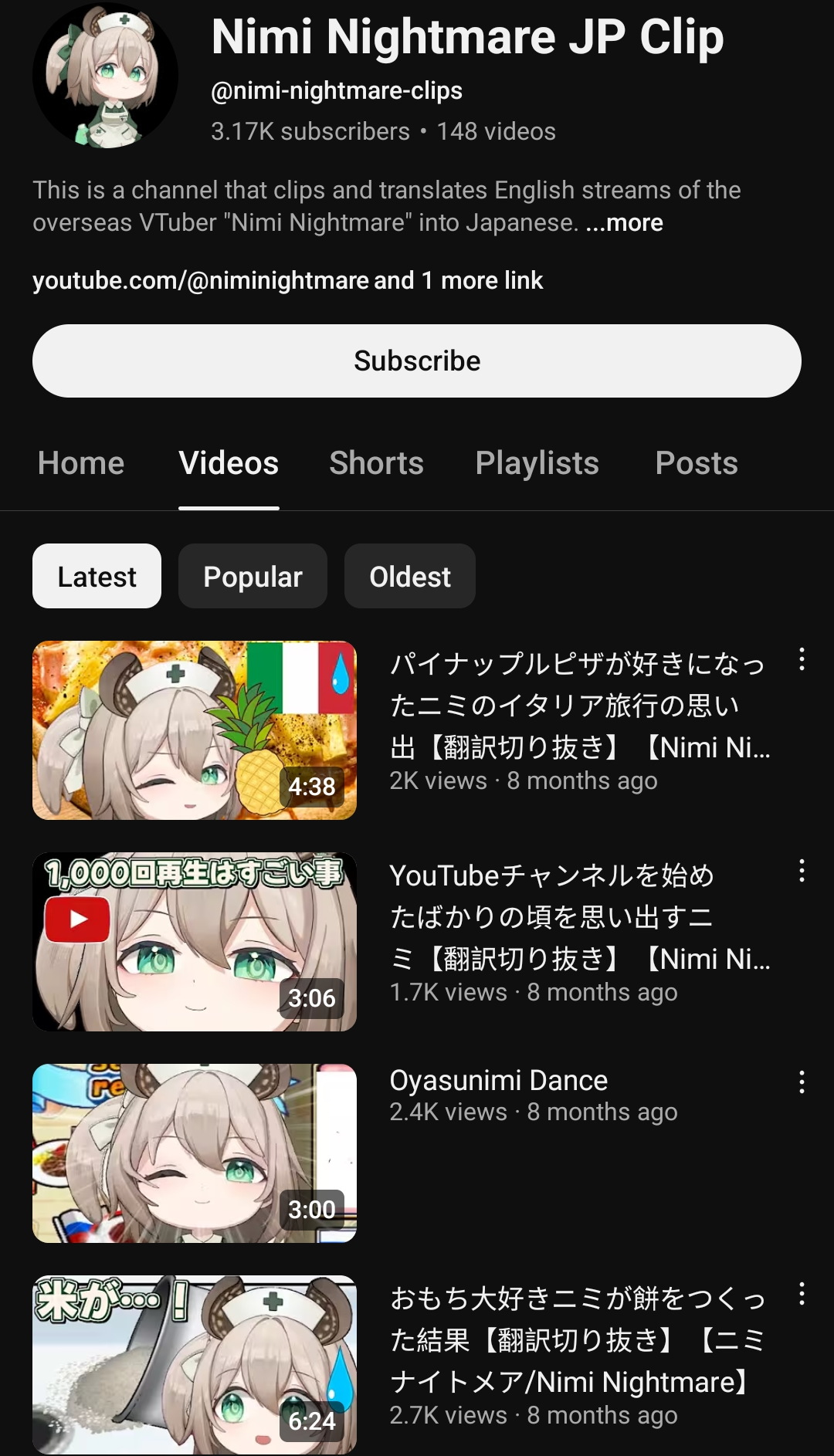Sort videos by Oldest

[x=409, y=577]
